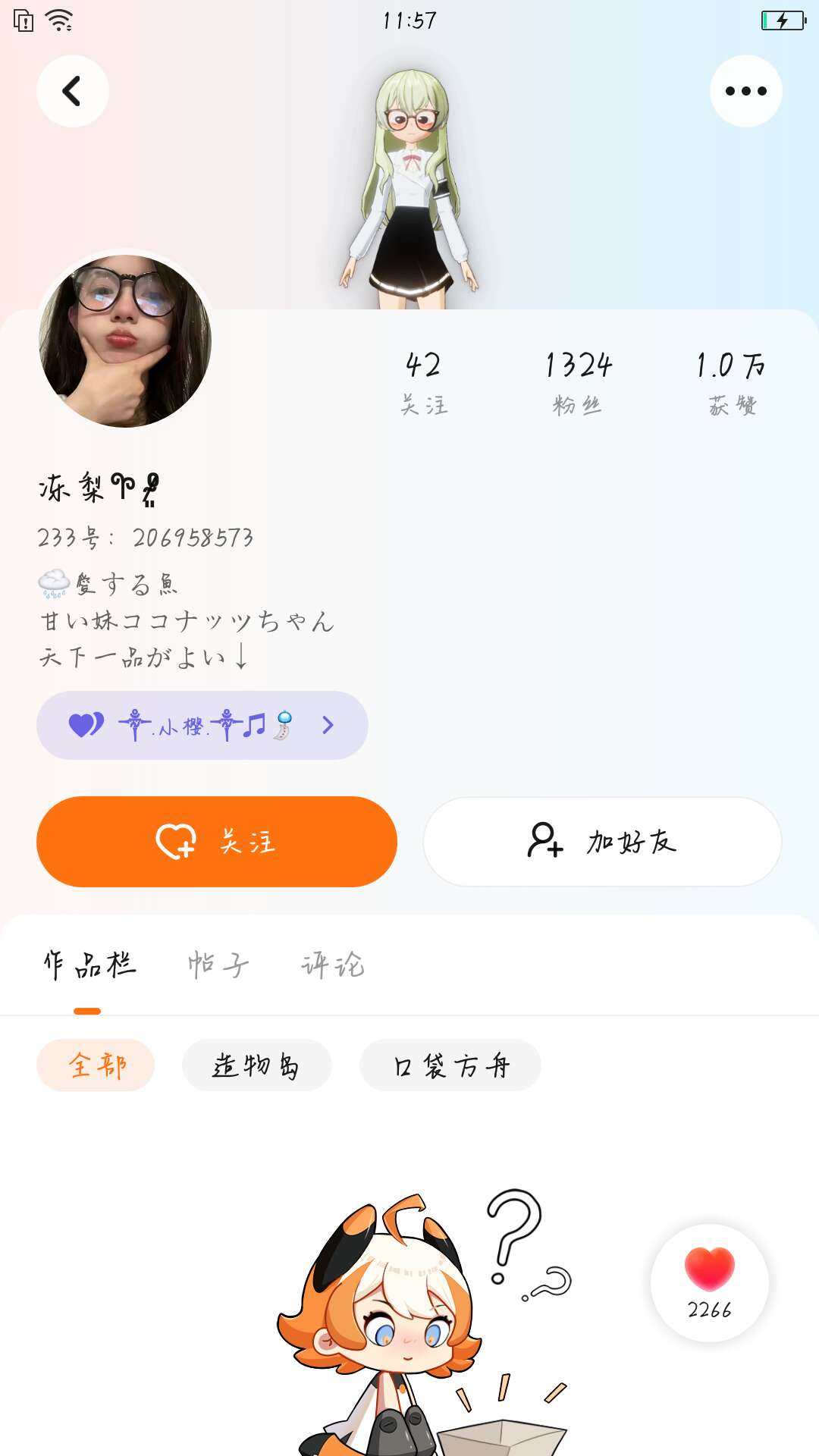Filter works by 口袋方舟
Image resolution: width=819 pixels, height=1456 pixels.
pos(450,1065)
